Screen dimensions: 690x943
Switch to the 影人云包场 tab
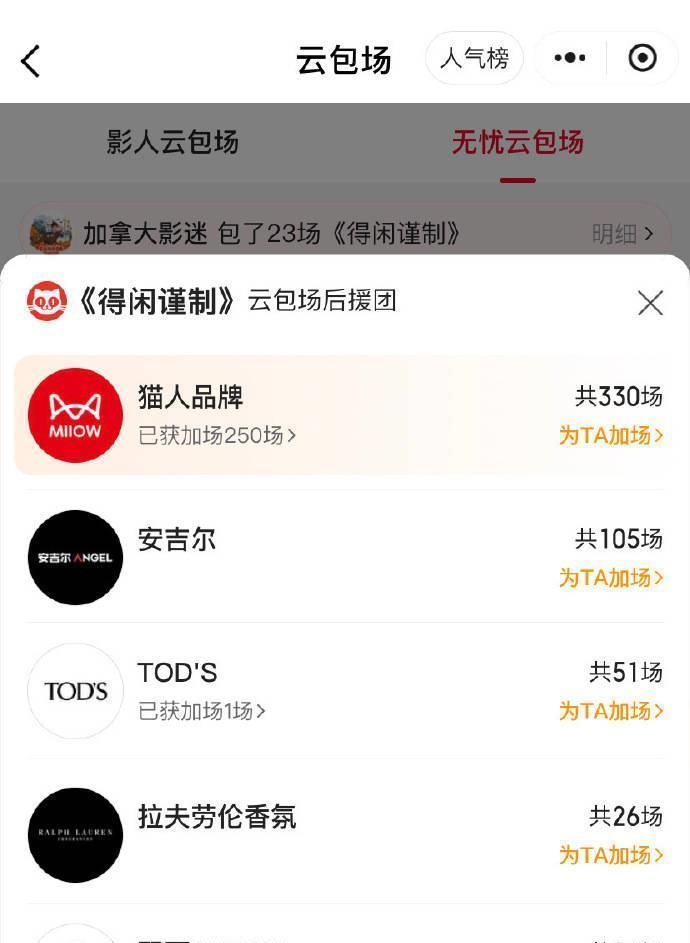point(172,142)
